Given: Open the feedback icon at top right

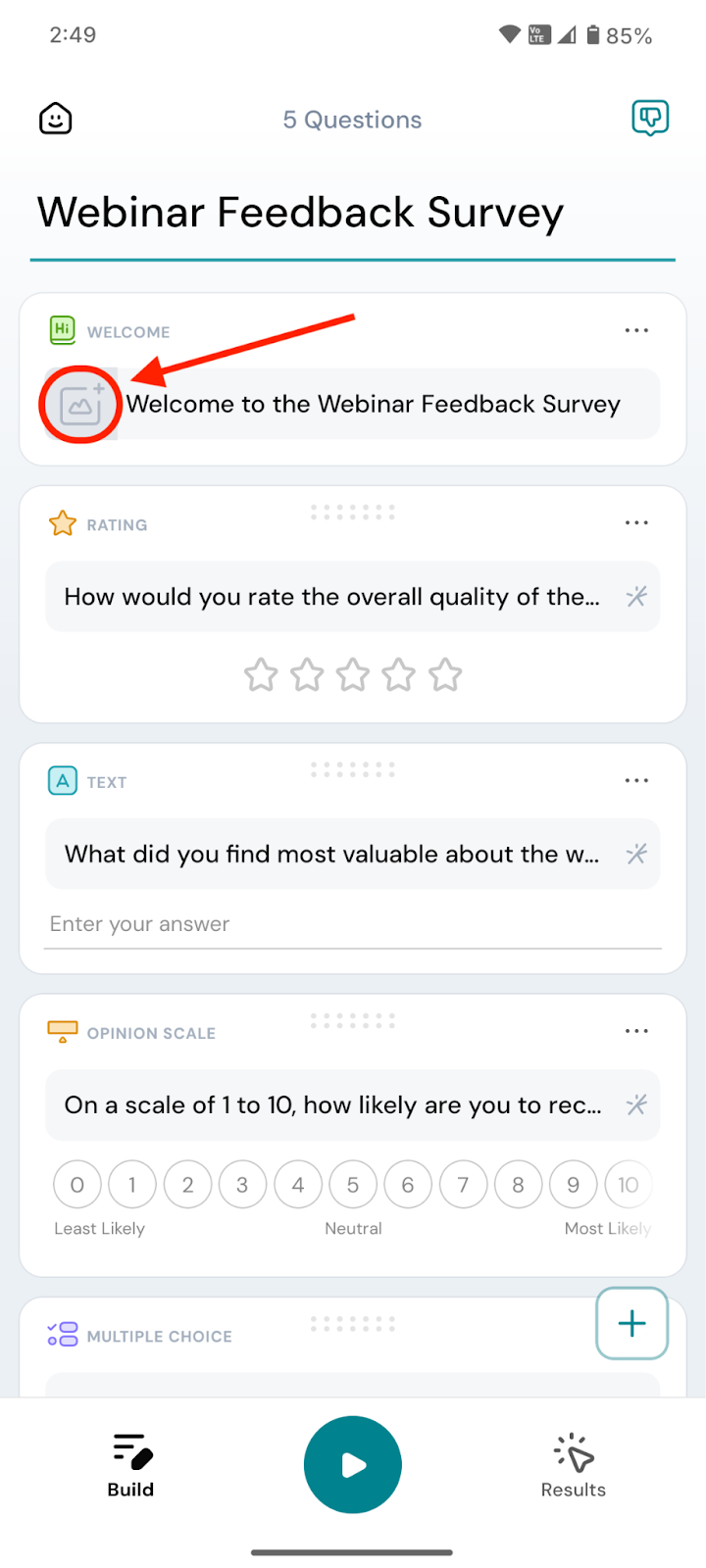Looking at the screenshot, I should pyautogui.click(x=649, y=119).
